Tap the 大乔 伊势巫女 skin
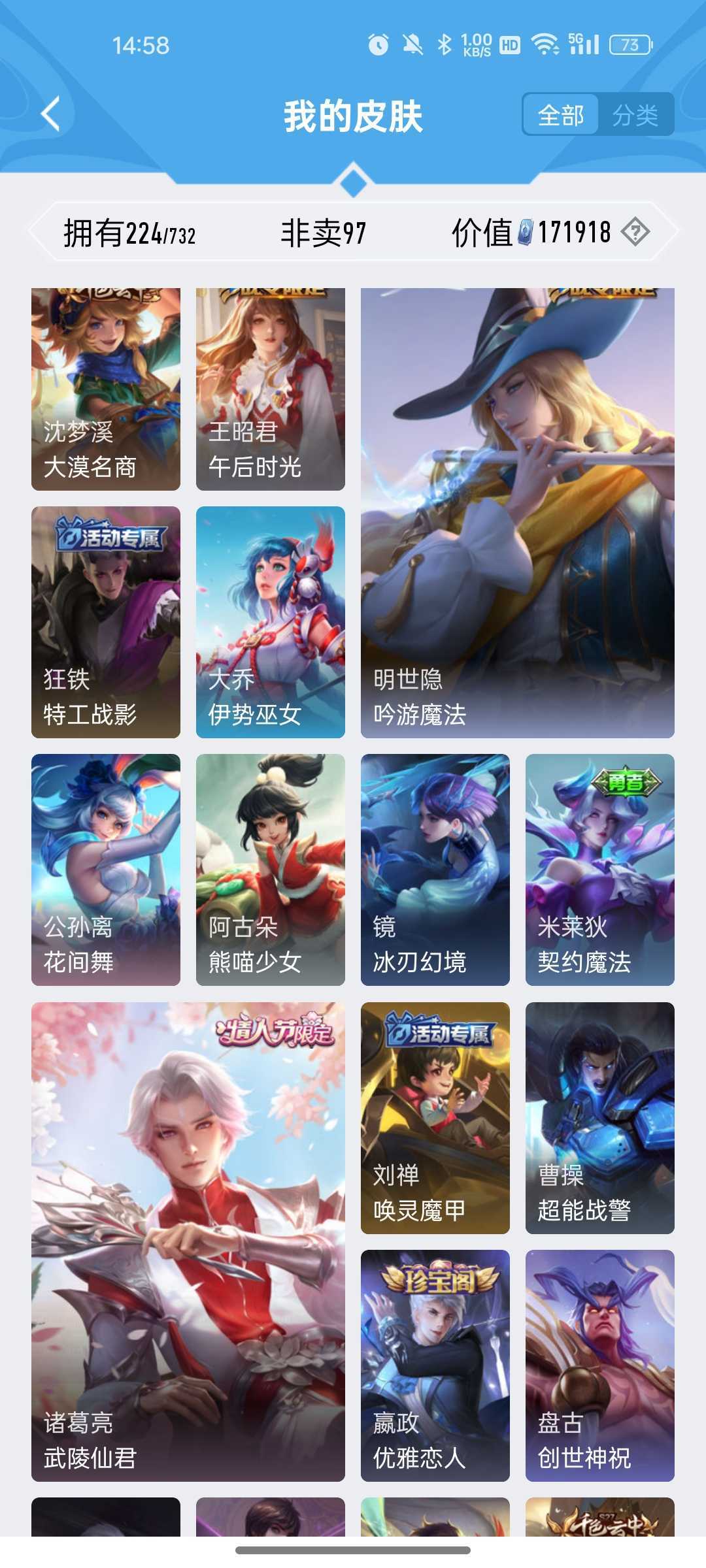Viewport: 706px width, 1568px height. click(271, 622)
